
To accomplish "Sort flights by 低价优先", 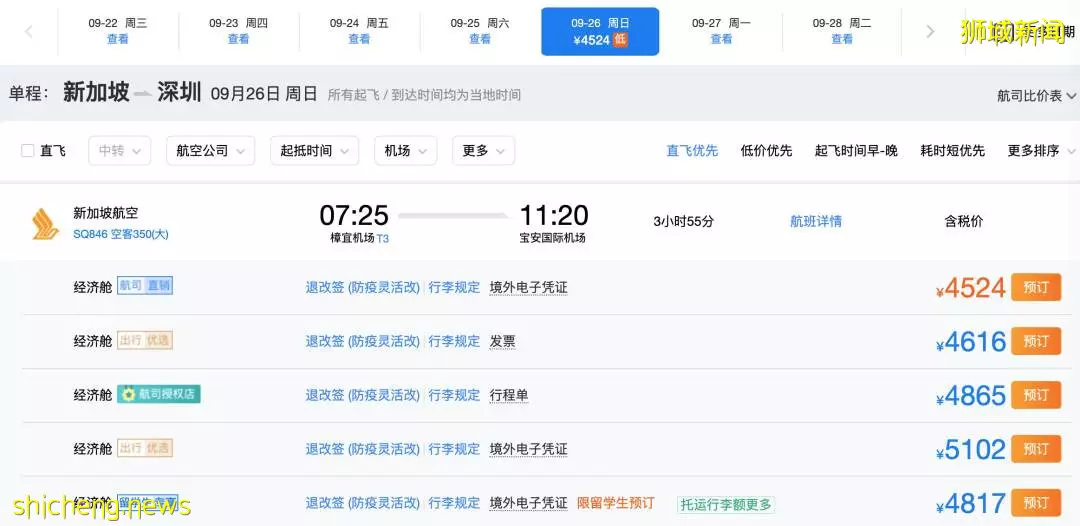I will (x=766, y=151).
